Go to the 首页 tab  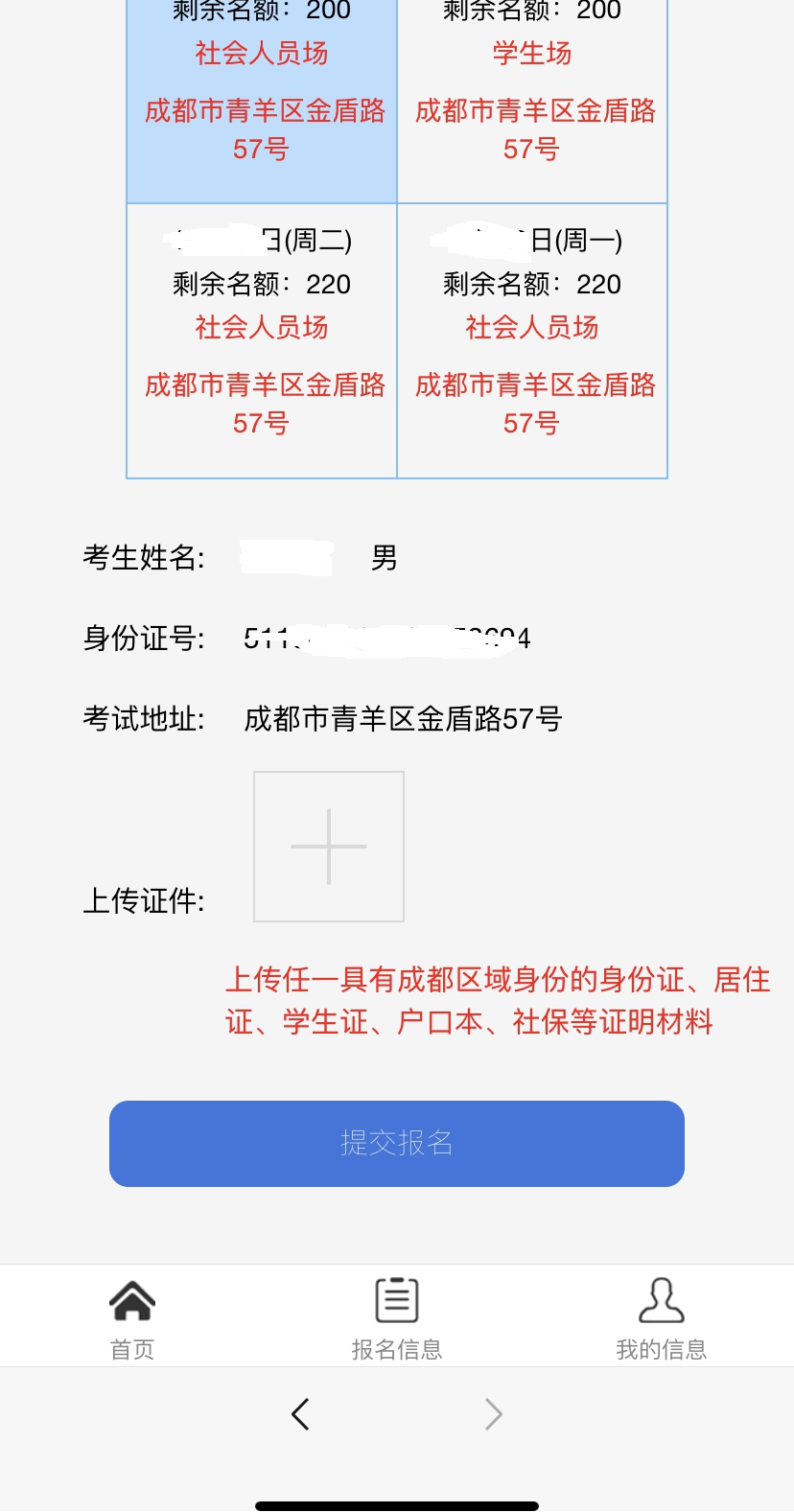(132, 1317)
